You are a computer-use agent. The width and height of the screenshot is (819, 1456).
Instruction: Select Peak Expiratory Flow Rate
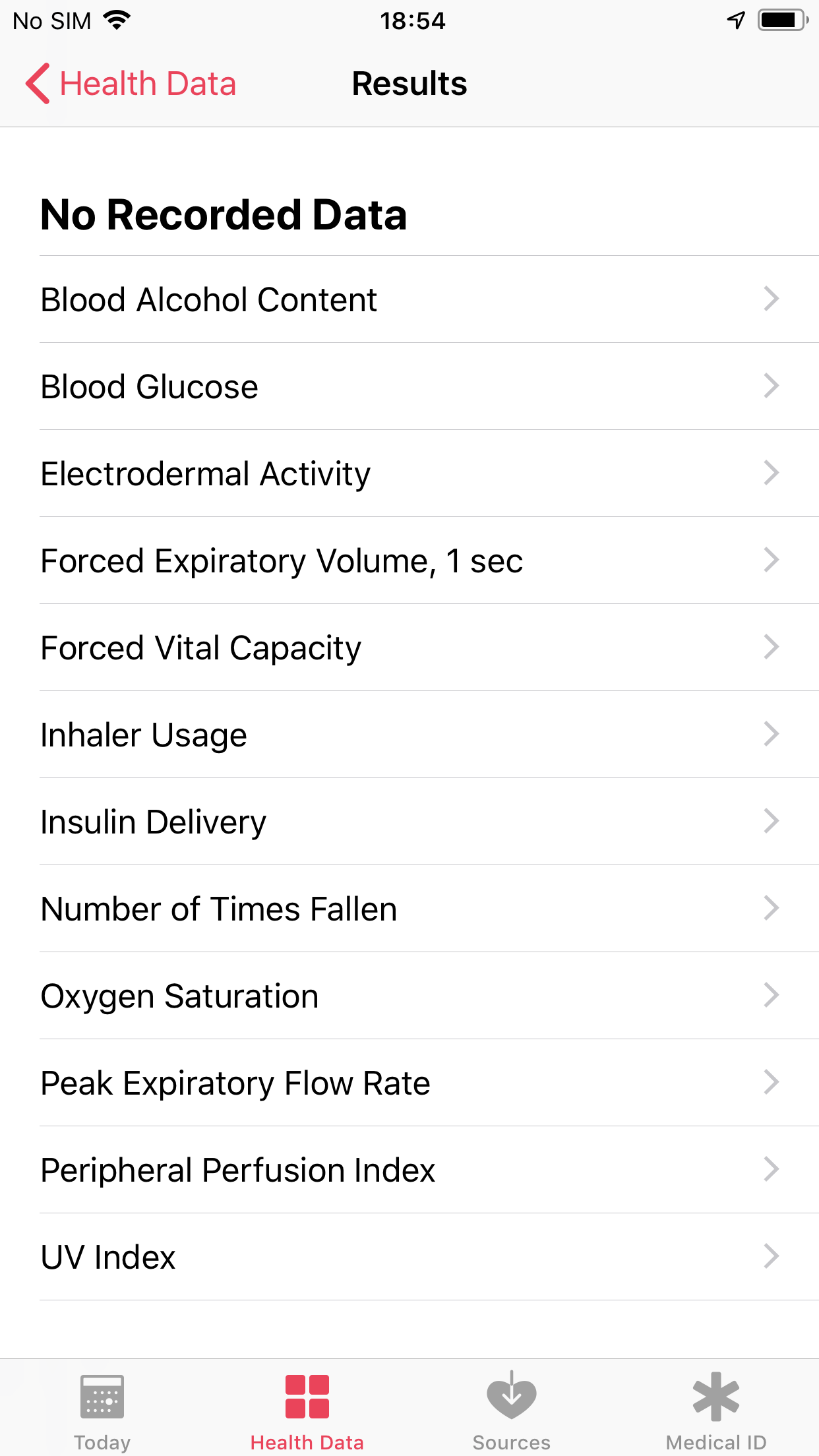coord(409,1083)
